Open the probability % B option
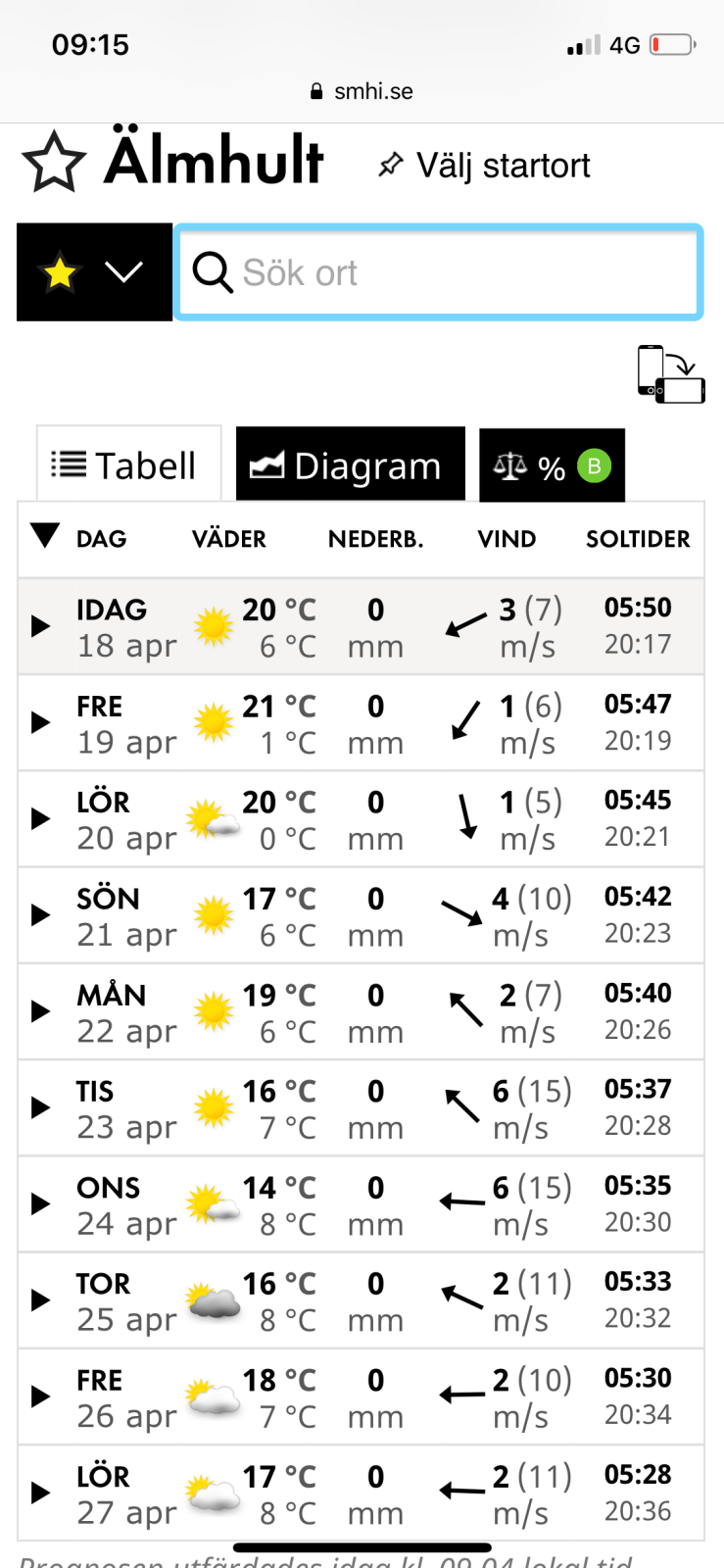Image resolution: width=724 pixels, height=1568 pixels. [x=552, y=465]
